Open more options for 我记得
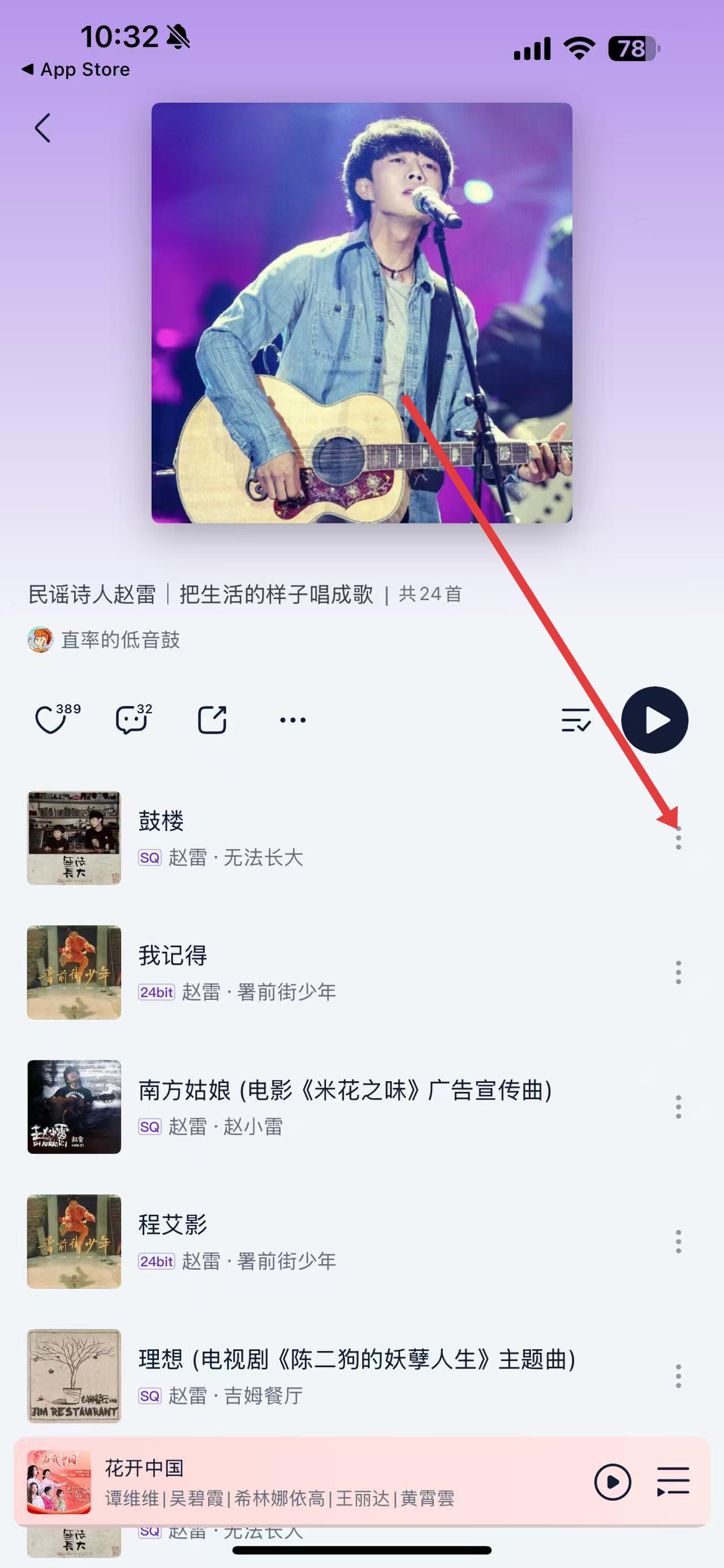This screenshot has width=724, height=1568. pos(678,973)
